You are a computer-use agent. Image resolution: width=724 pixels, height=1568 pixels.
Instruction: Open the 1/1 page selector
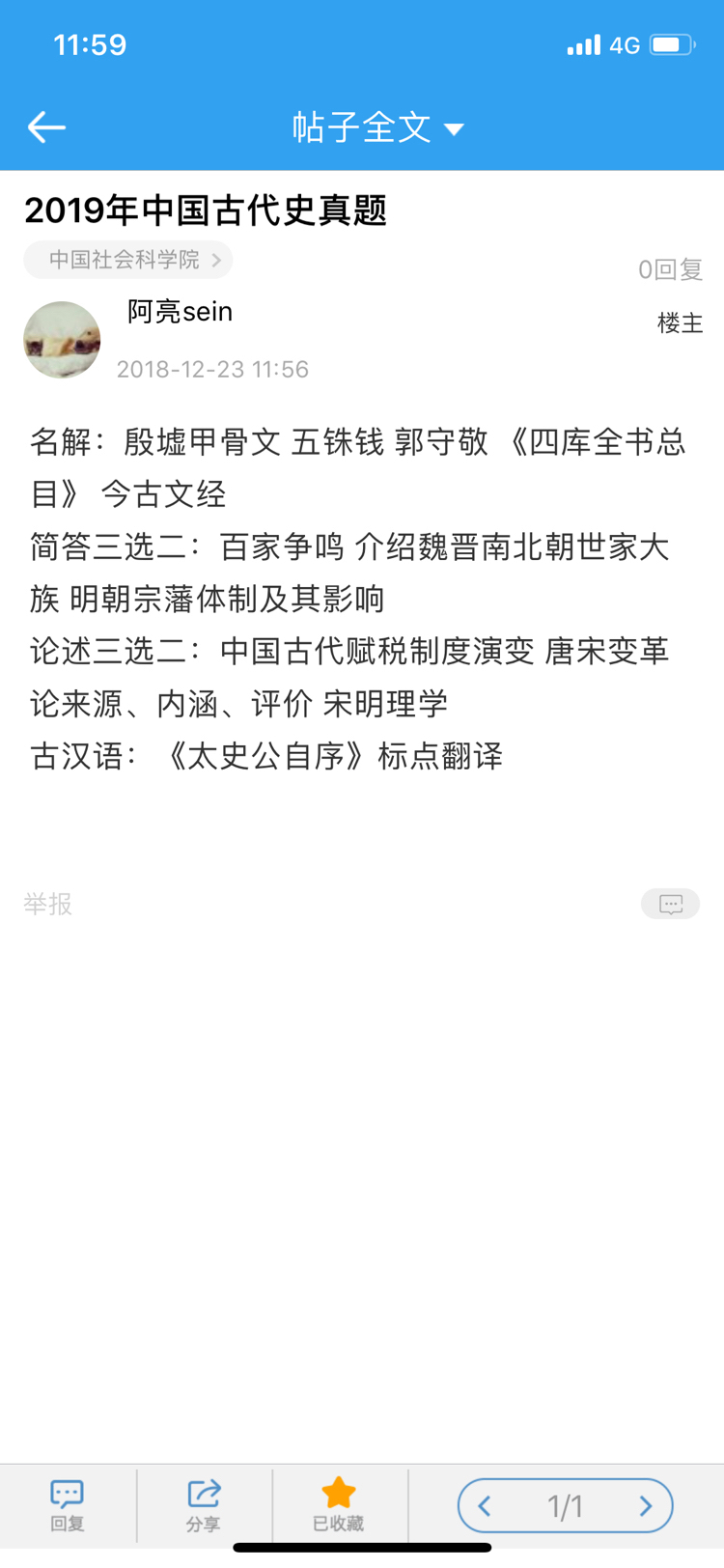566,1506
